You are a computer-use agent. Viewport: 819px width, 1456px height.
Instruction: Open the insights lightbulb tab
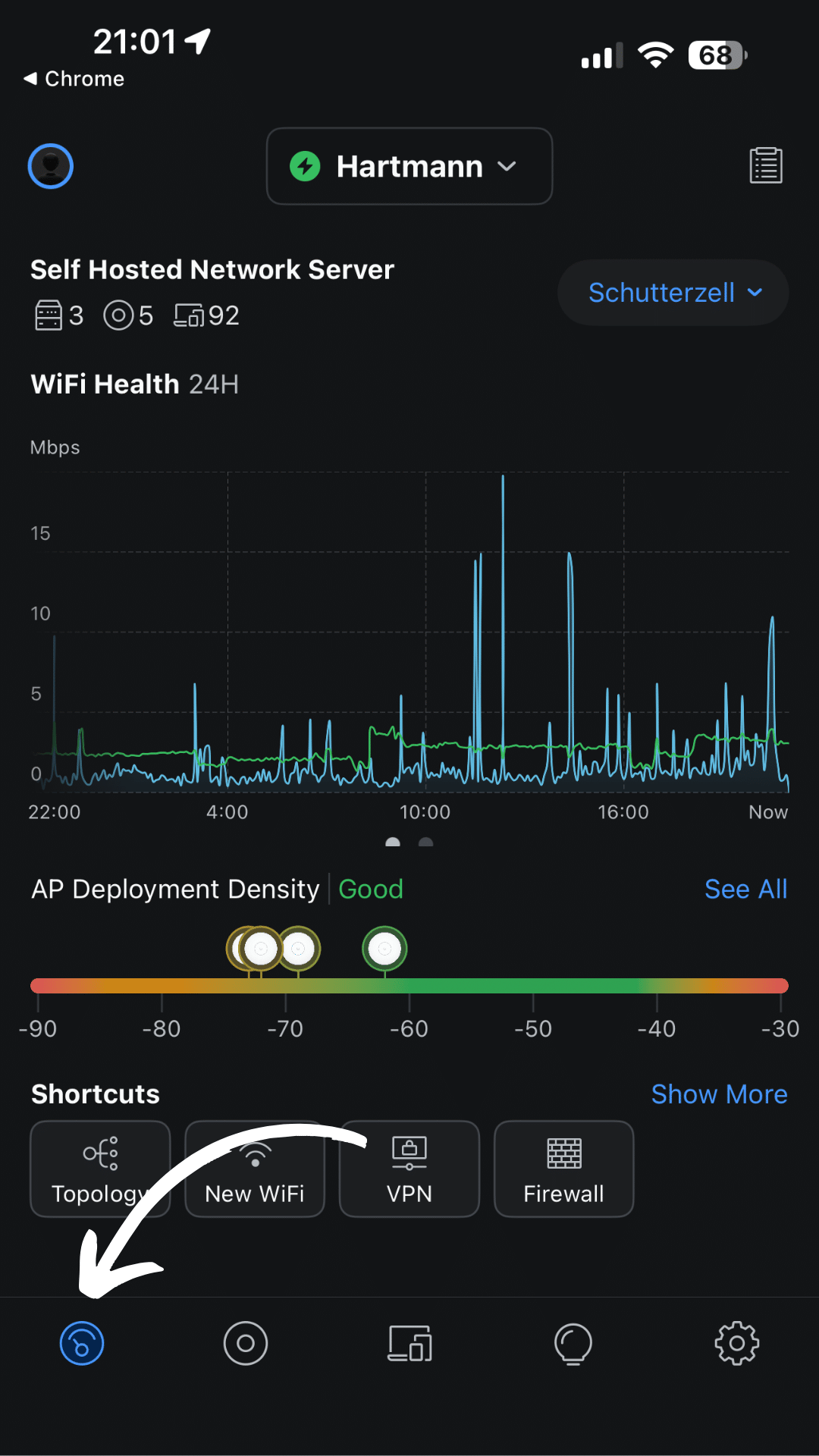coord(573,1343)
